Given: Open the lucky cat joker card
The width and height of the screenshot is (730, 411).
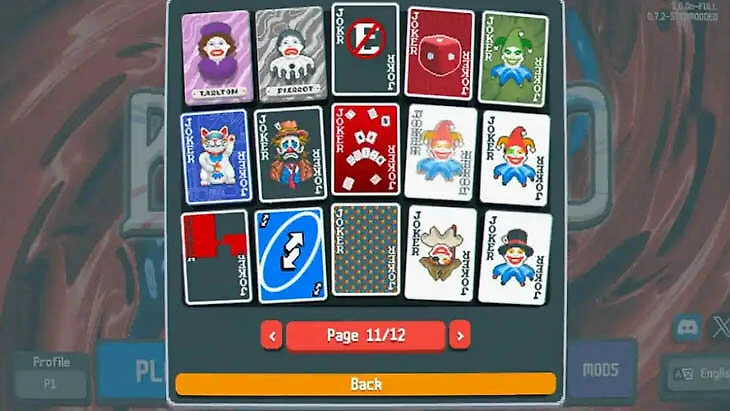Looking at the screenshot, I should point(213,156).
